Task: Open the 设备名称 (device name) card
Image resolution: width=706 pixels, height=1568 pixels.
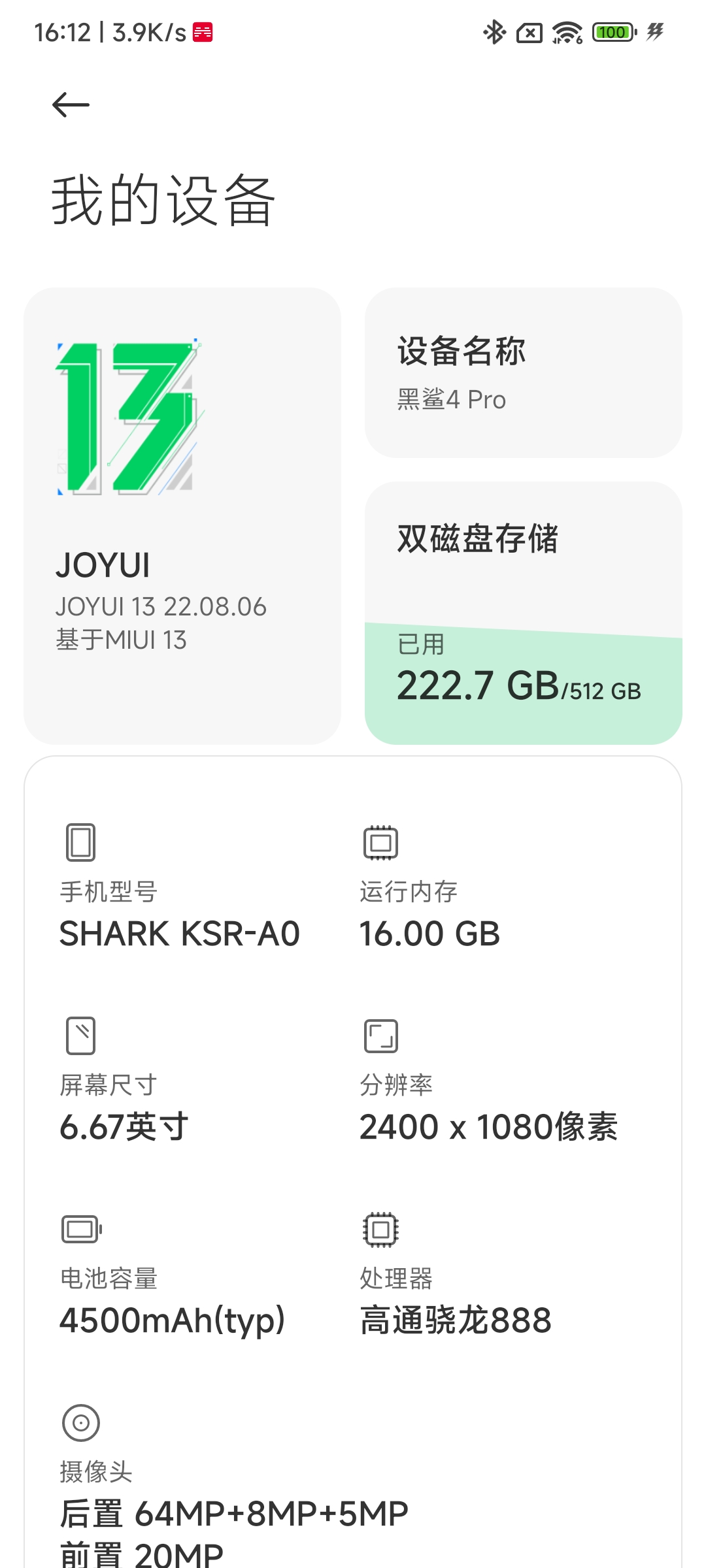Action: tap(524, 372)
